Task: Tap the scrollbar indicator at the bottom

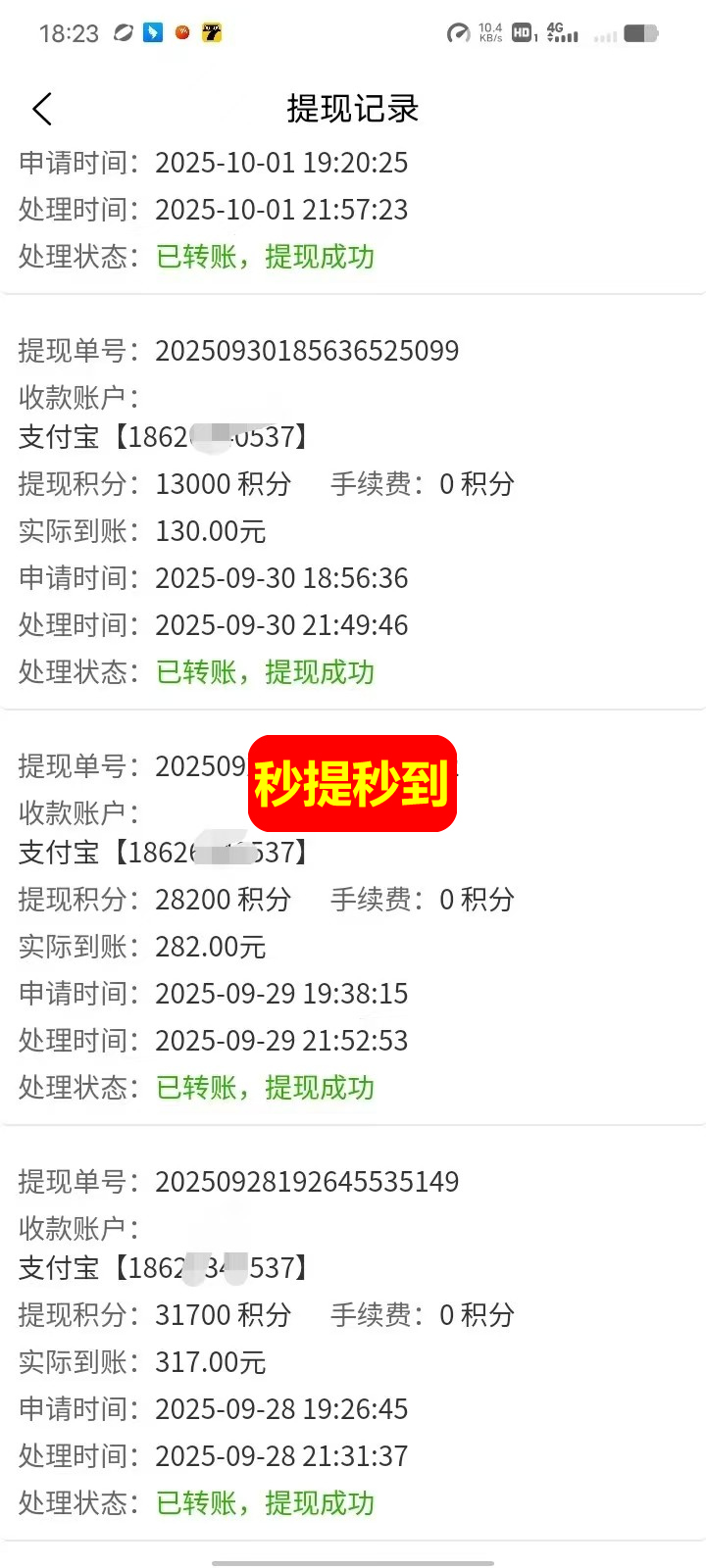Action: point(351,1560)
